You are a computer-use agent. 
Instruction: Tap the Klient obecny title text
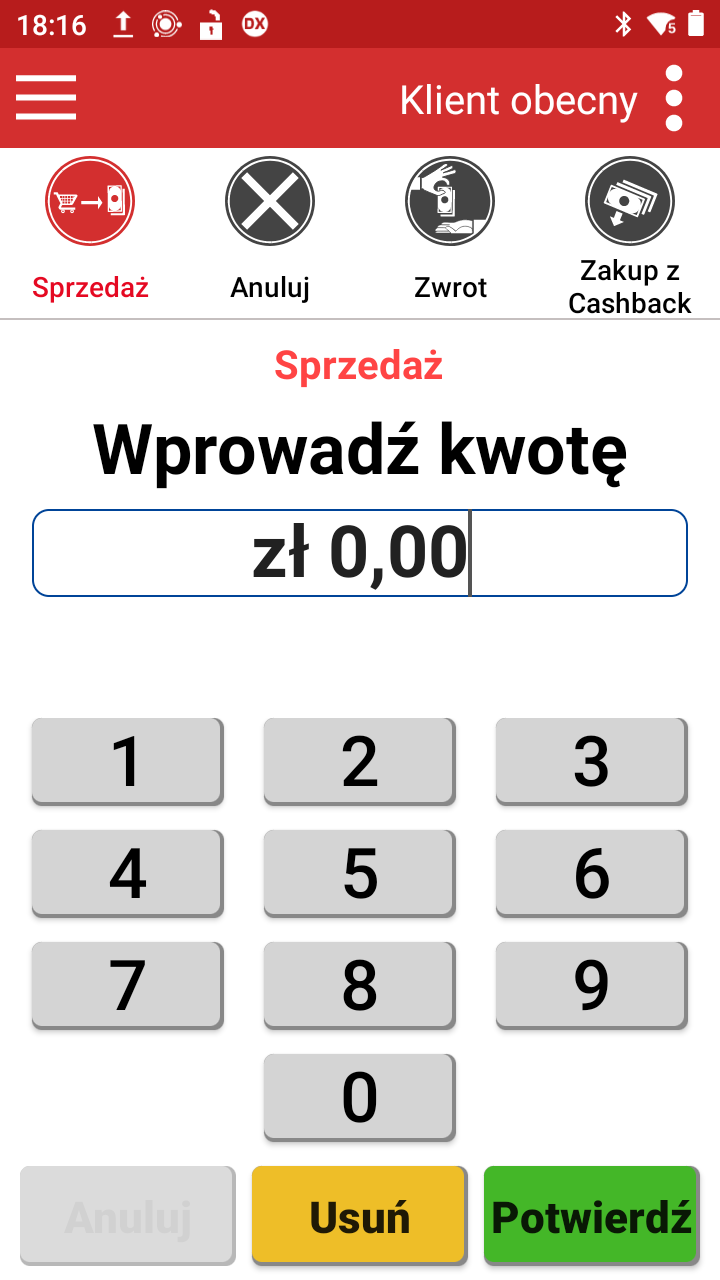pos(519,99)
